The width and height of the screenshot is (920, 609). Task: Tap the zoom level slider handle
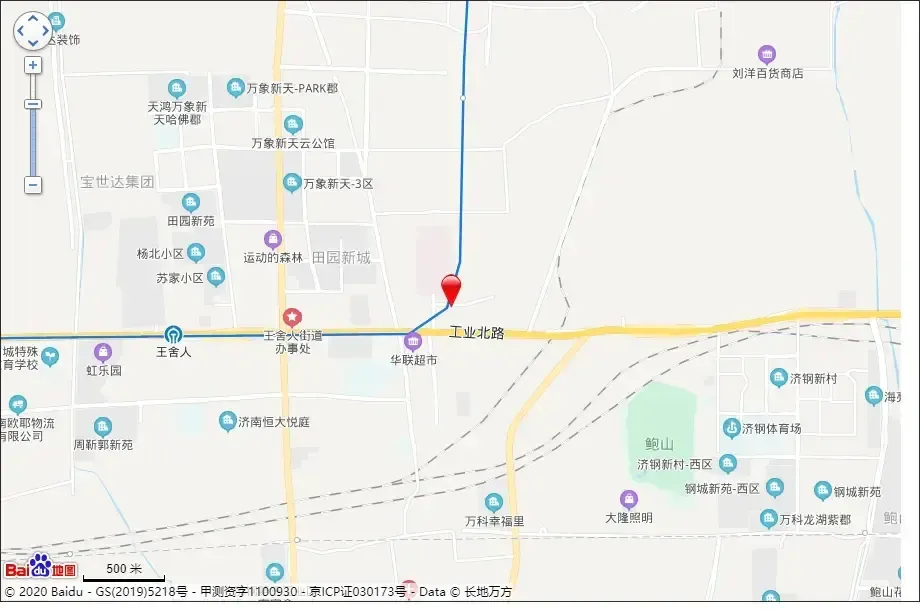[x=33, y=104]
